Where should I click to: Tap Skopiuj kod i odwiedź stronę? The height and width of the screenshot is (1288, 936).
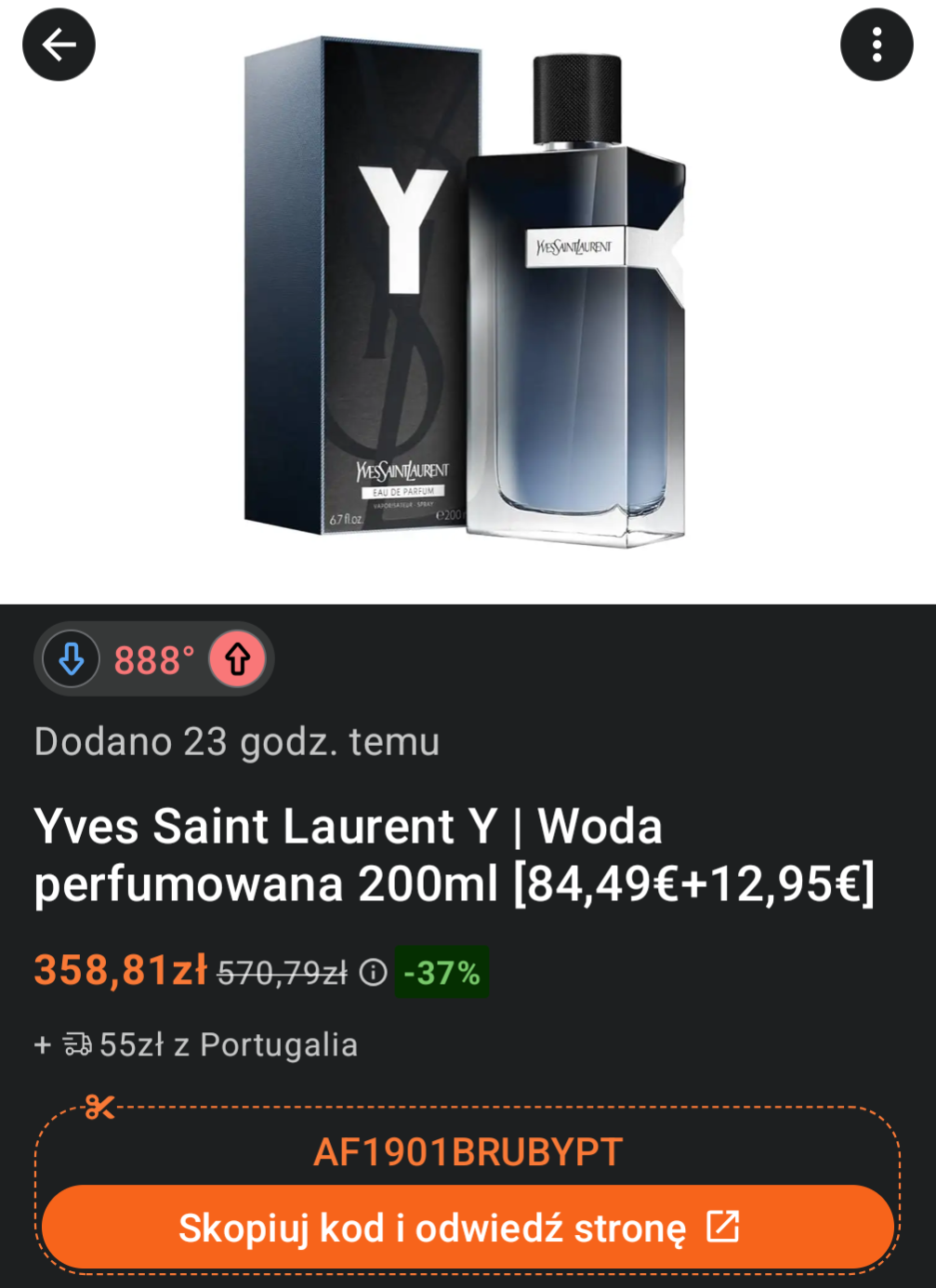[x=468, y=1228]
